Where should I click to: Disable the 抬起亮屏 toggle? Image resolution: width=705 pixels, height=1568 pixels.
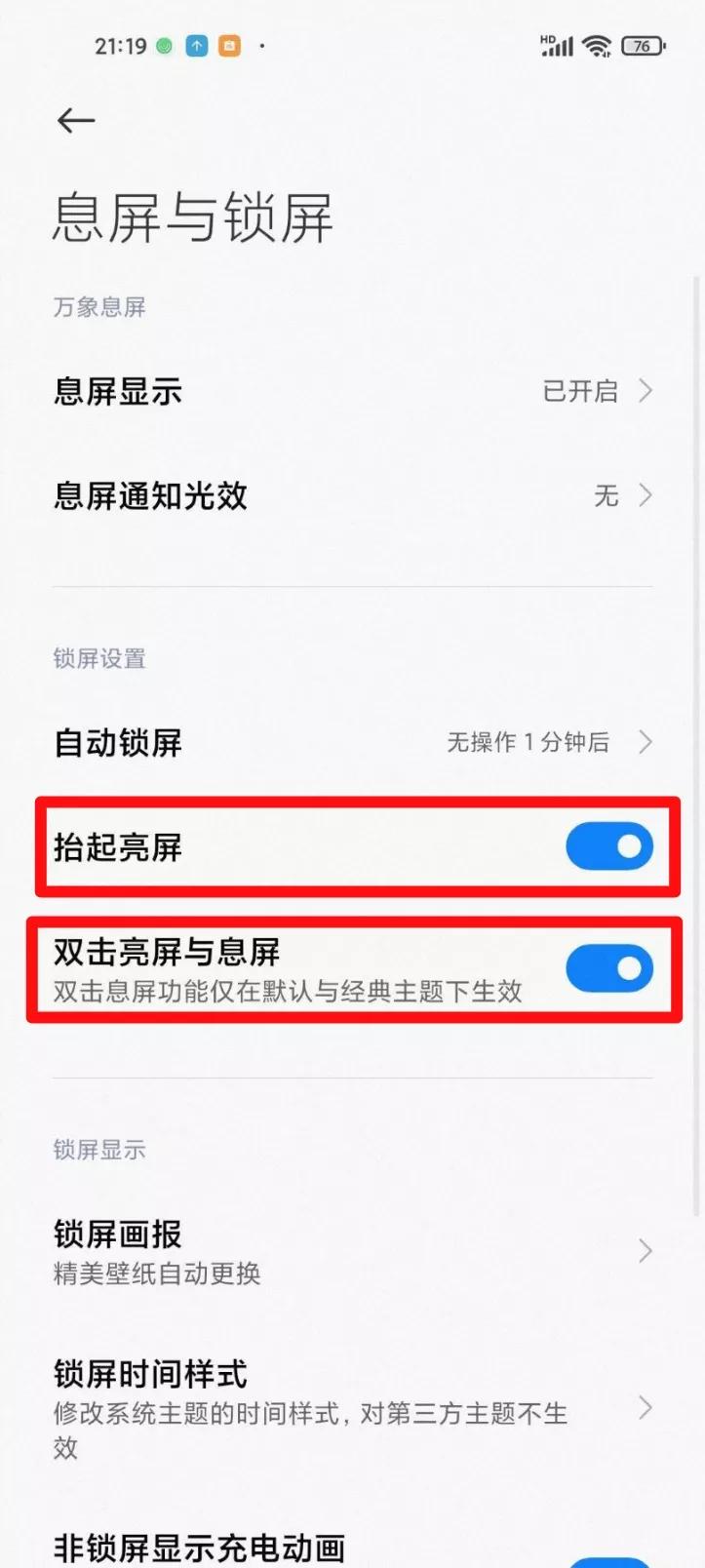[x=608, y=846]
